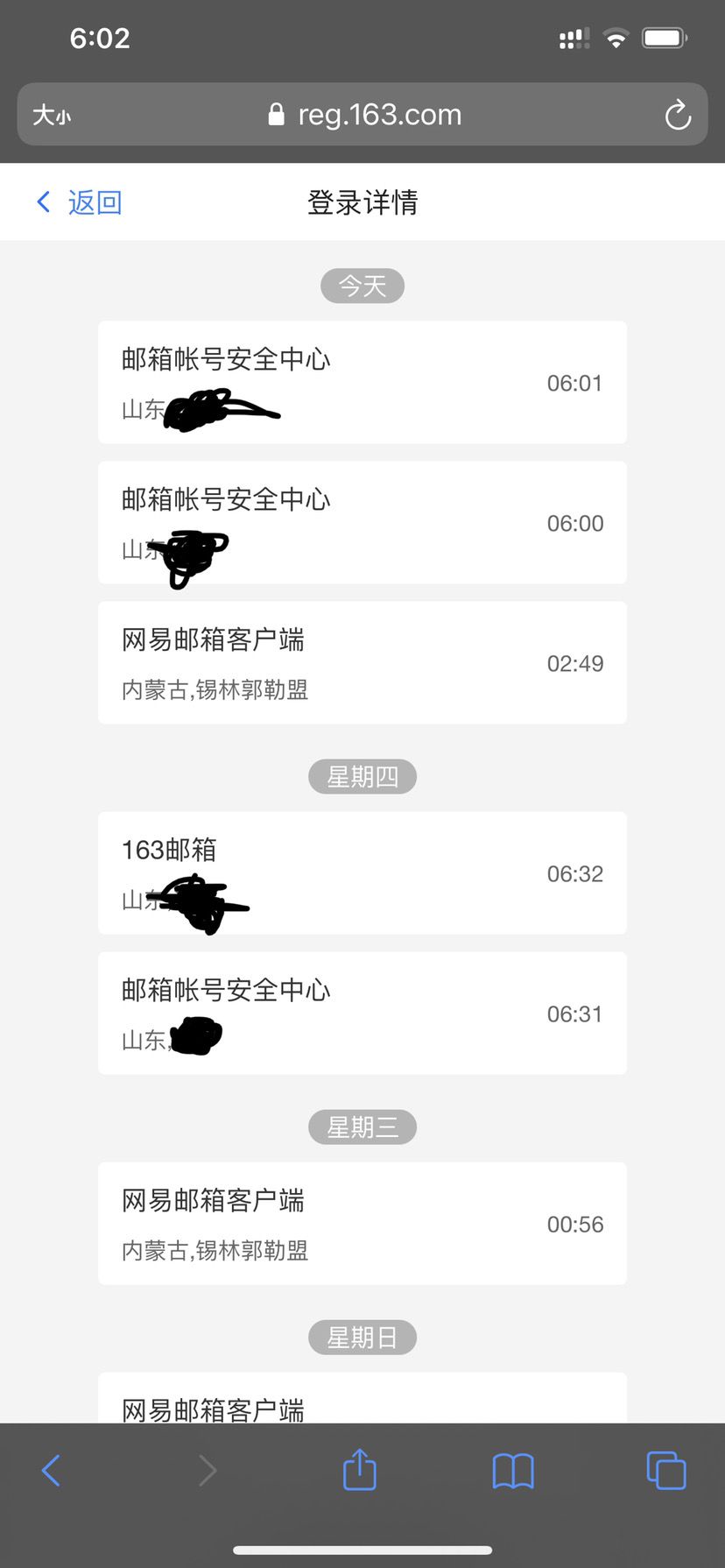Go to the previous page in Safari

click(51, 1470)
